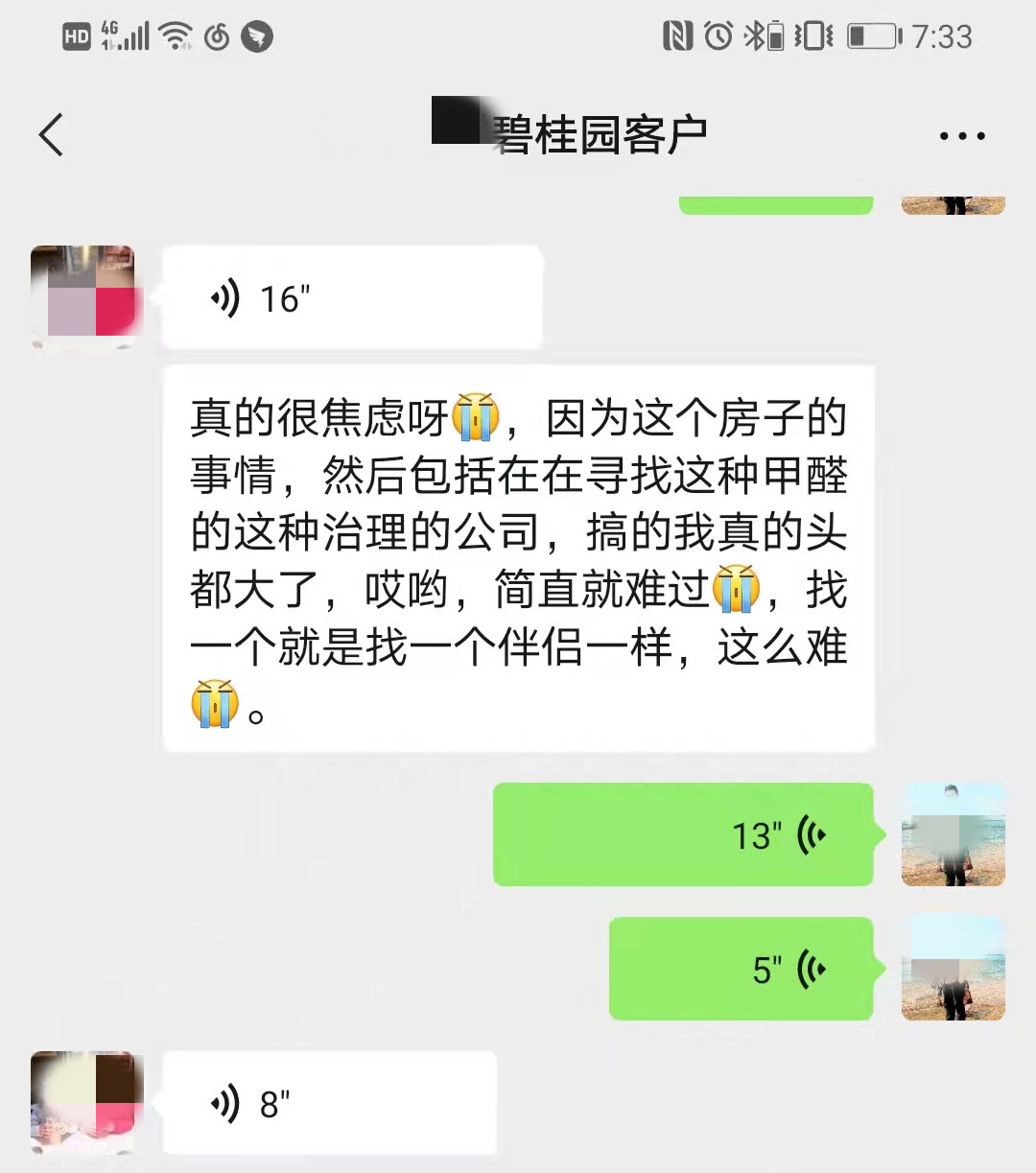Play the 8-second received voice message
1036x1173 pixels.
point(329,1104)
